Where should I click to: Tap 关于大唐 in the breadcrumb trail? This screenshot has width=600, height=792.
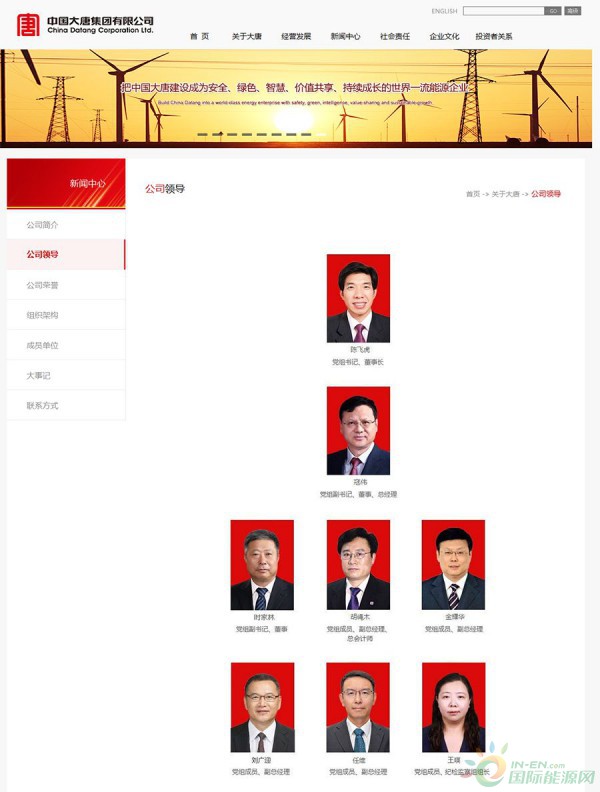pos(505,194)
